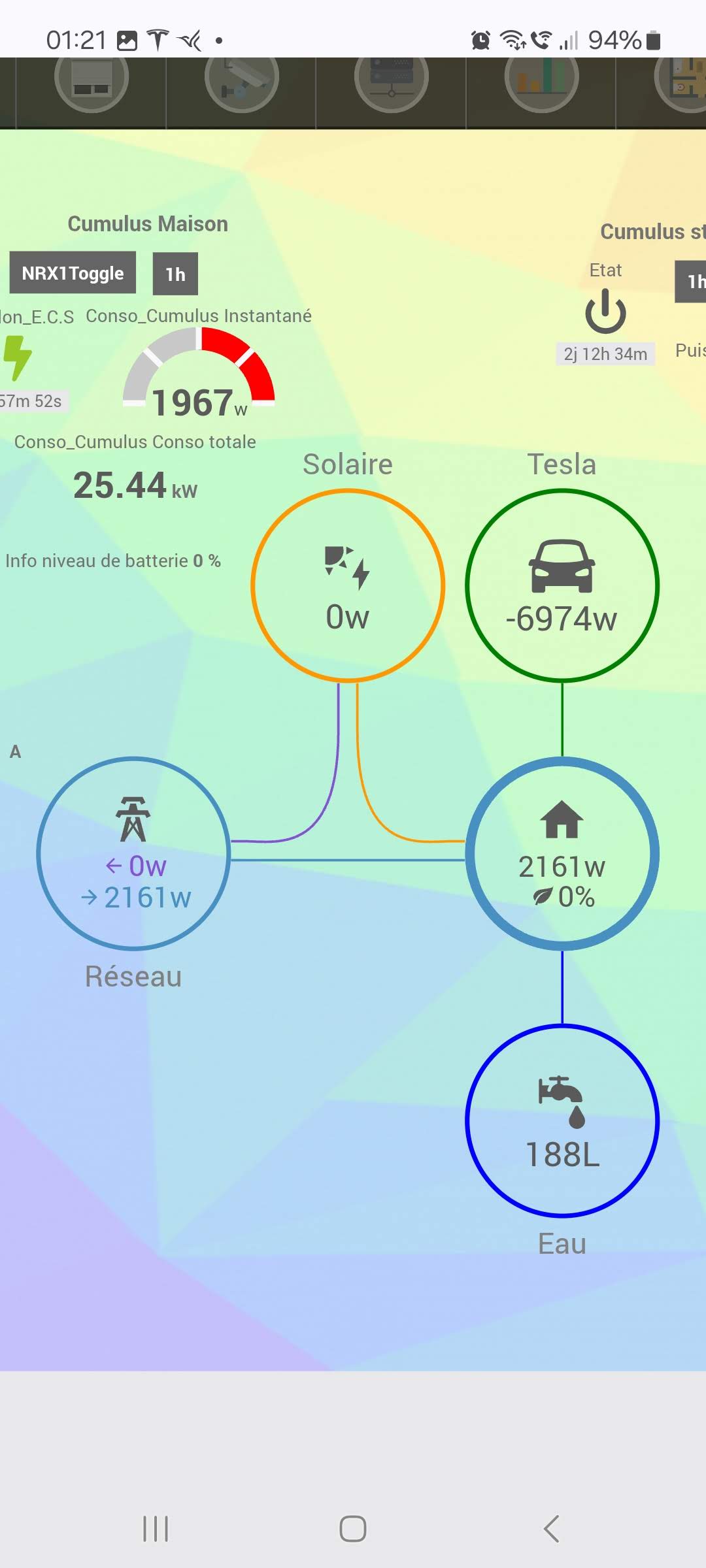The image size is (706, 1568).
Task: Open the Tesla charging circle
Action: (x=562, y=585)
